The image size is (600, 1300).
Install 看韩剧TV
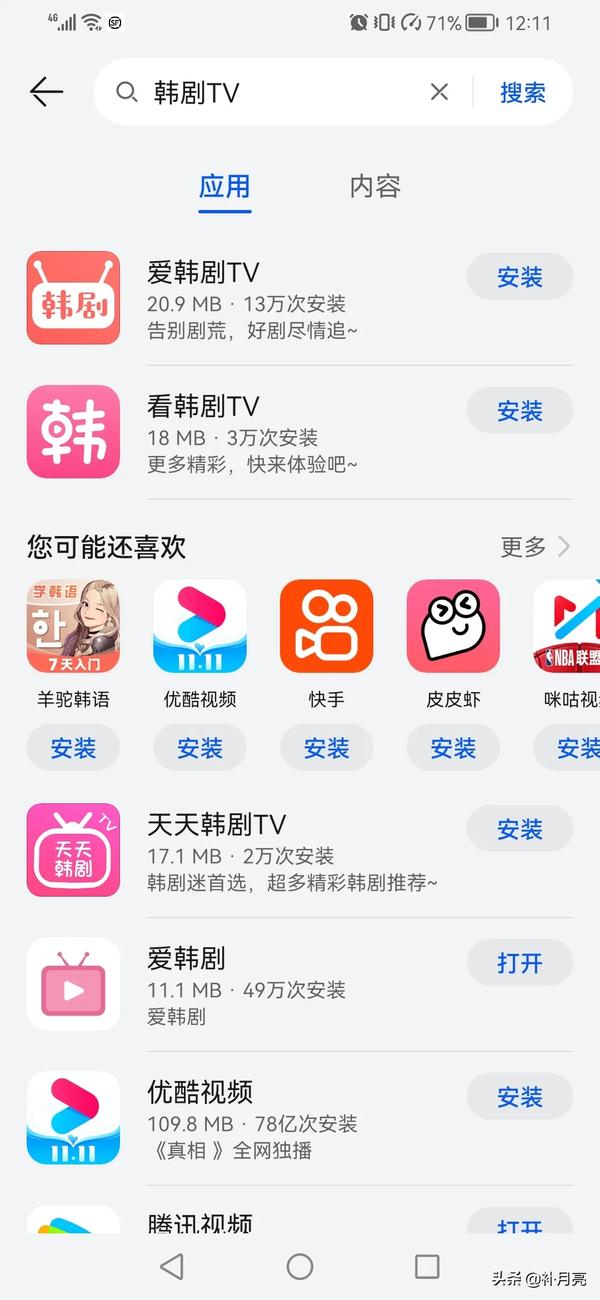tap(519, 410)
